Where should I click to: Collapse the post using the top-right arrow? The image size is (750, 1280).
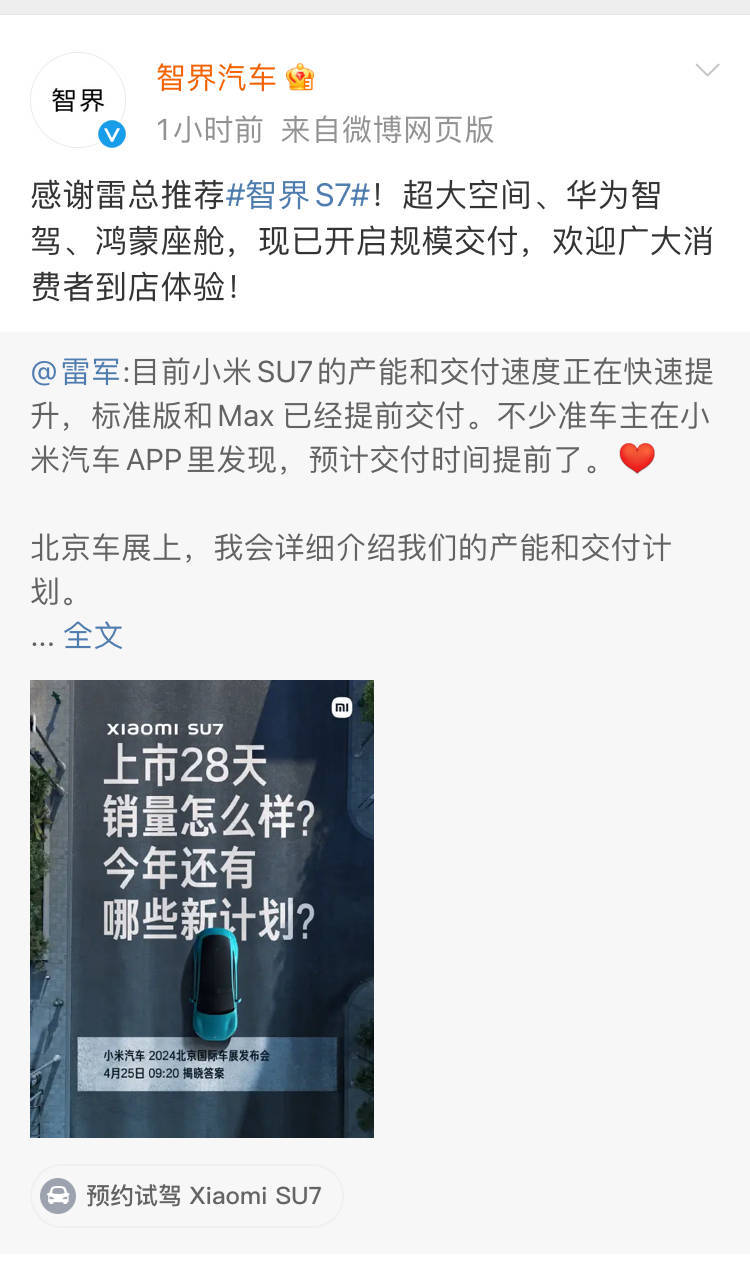point(707,71)
